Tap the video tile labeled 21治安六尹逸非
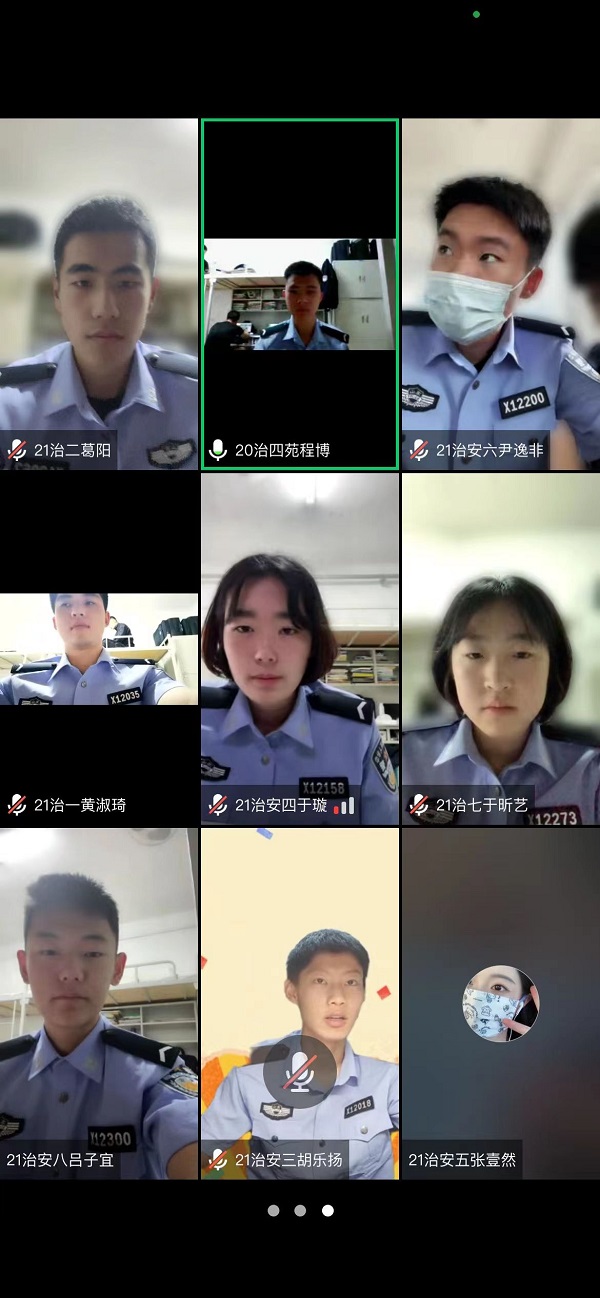600x1298 pixels. (501, 293)
